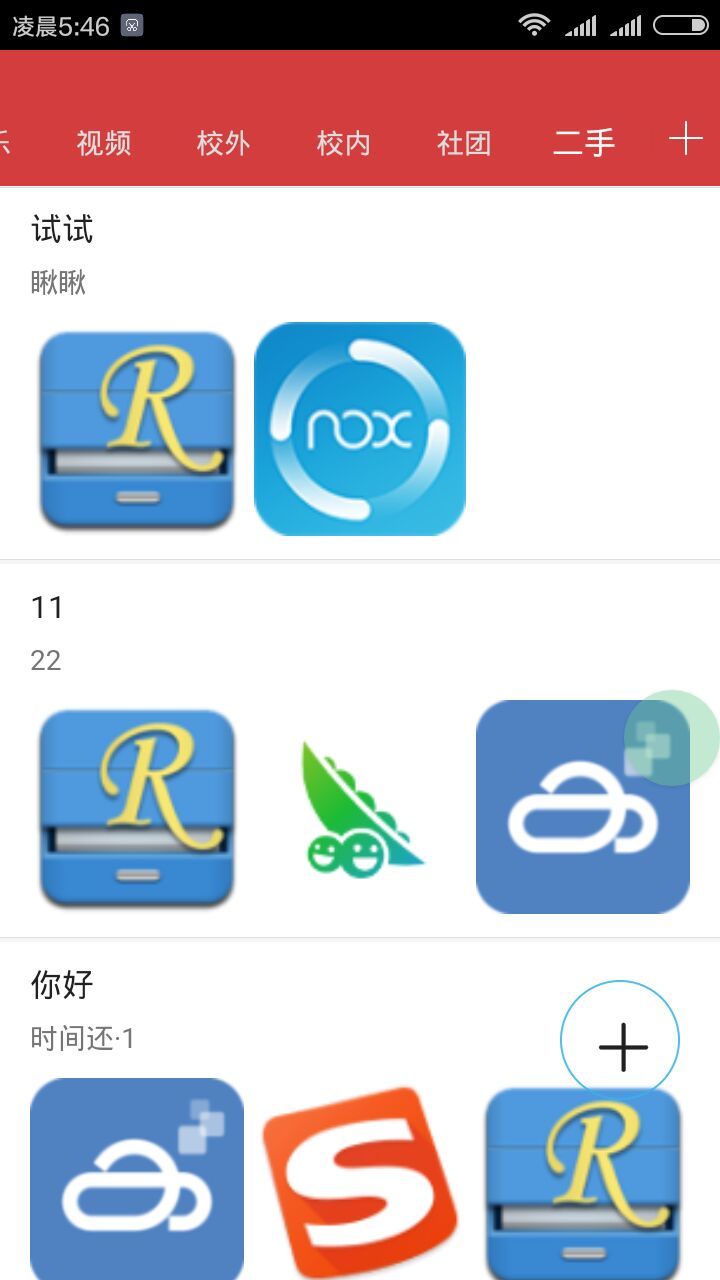Switch to the 视频 tab
Viewport: 720px width, 1280px height.
point(103,143)
